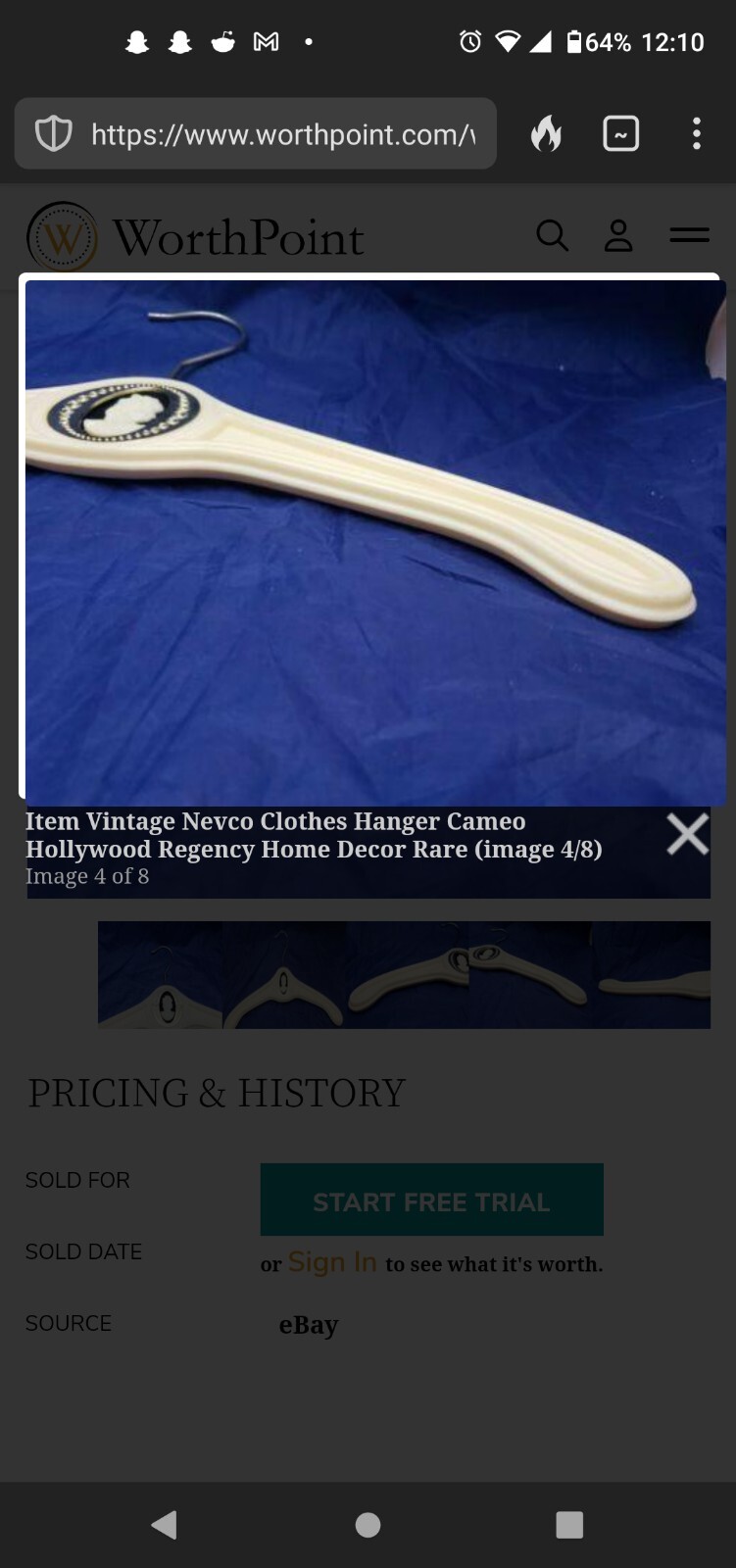This screenshot has width=736, height=1568.
Task: Close the image lightbox viewer
Action: point(687,834)
